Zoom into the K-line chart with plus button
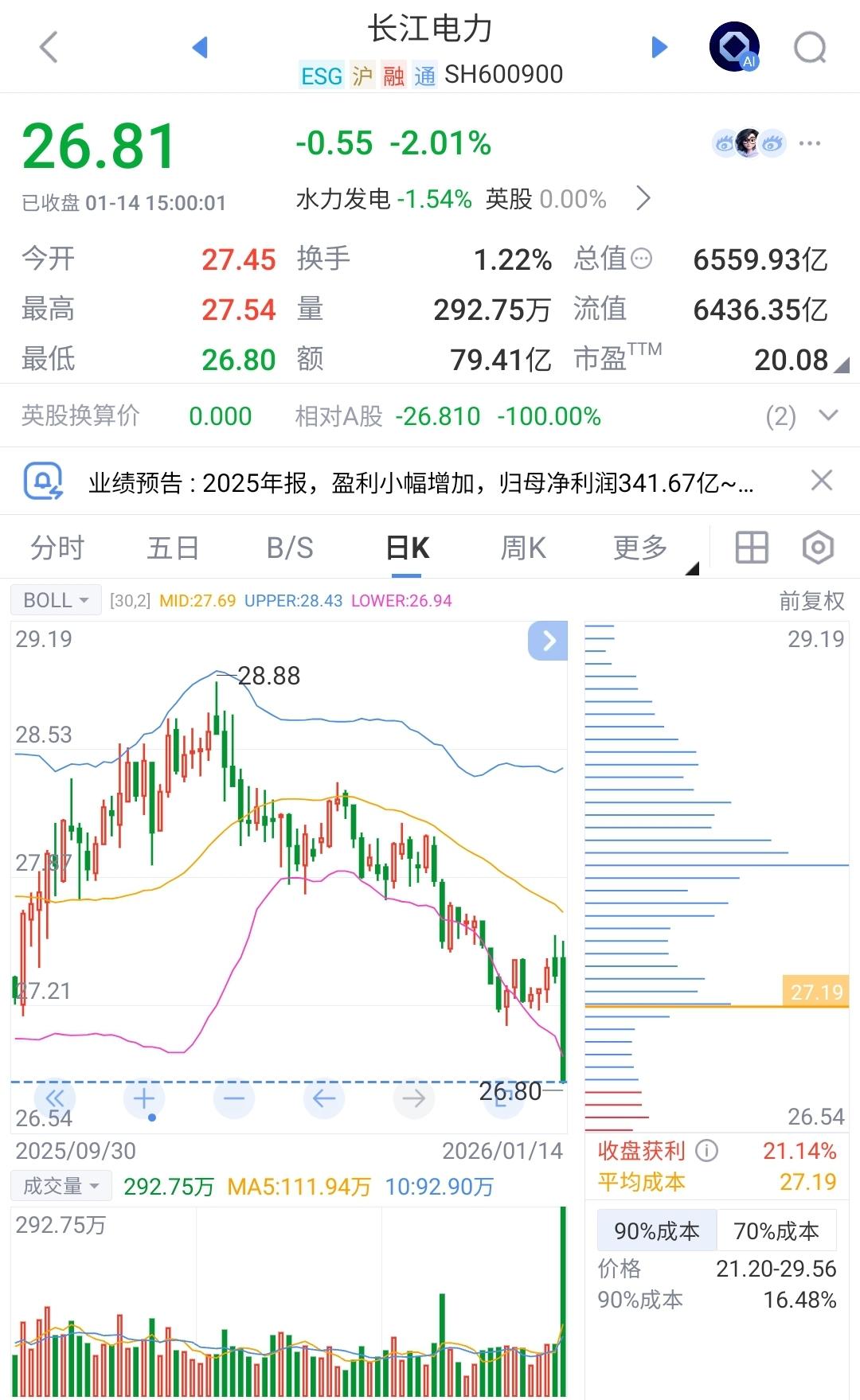Viewport: 860px width, 1400px height. (x=143, y=1098)
